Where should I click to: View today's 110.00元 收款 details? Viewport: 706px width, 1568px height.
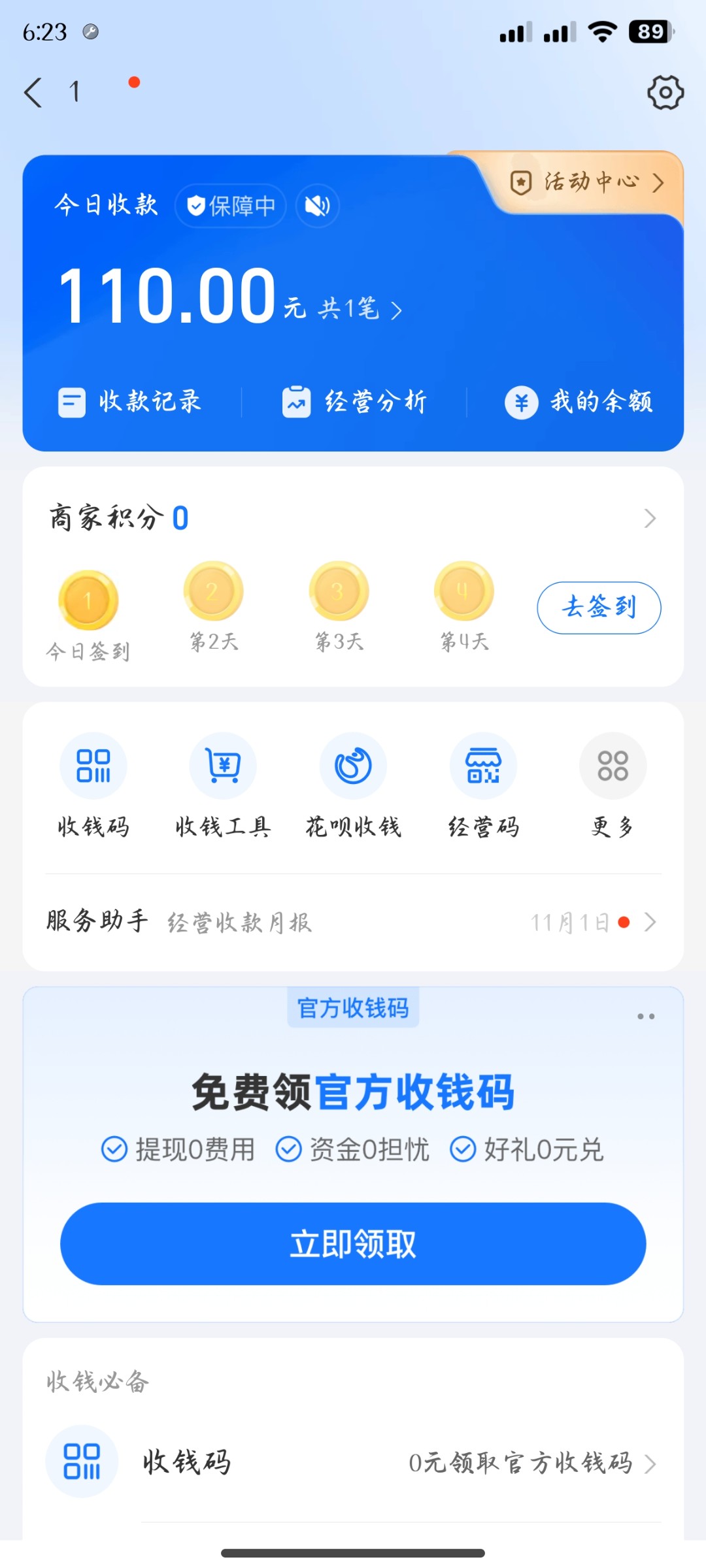pos(230,297)
